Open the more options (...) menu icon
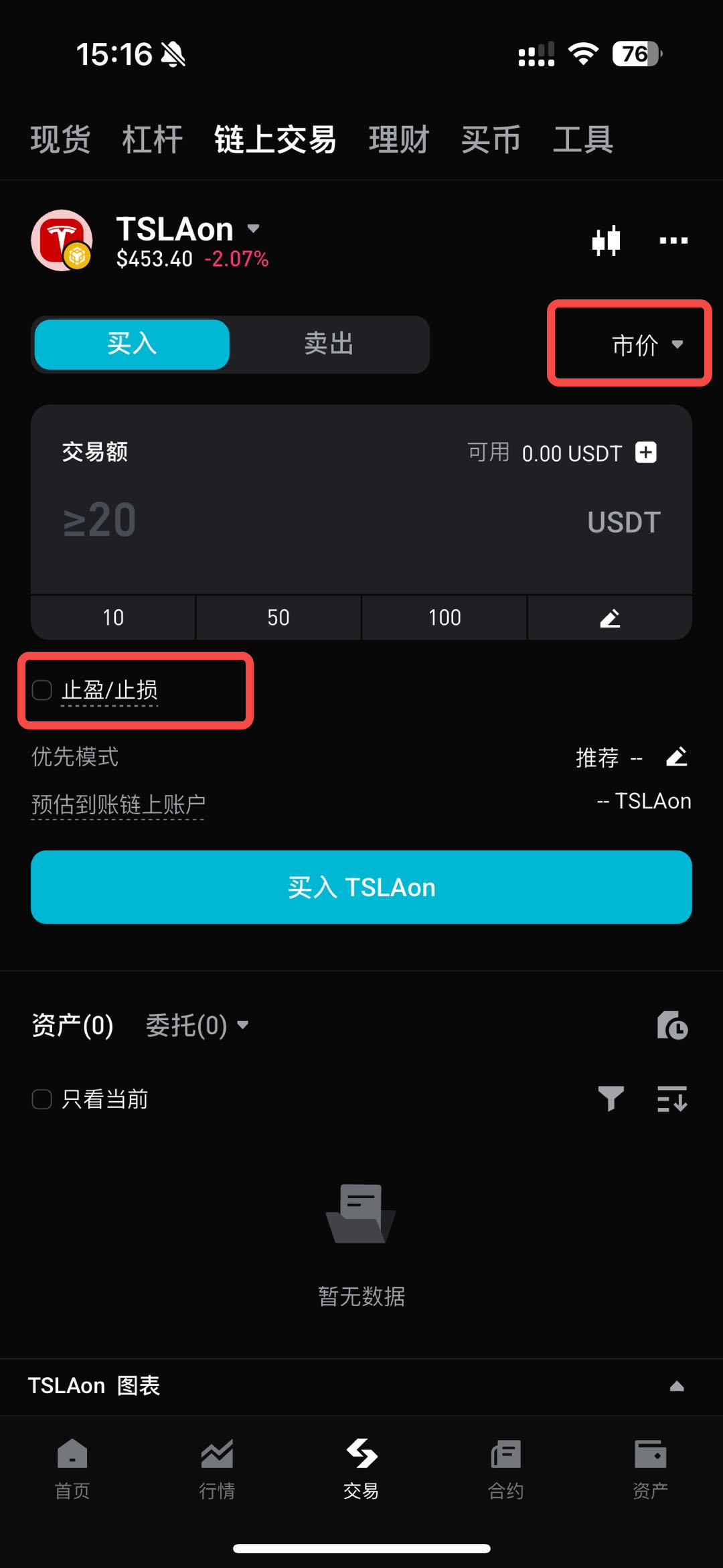 tap(673, 240)
